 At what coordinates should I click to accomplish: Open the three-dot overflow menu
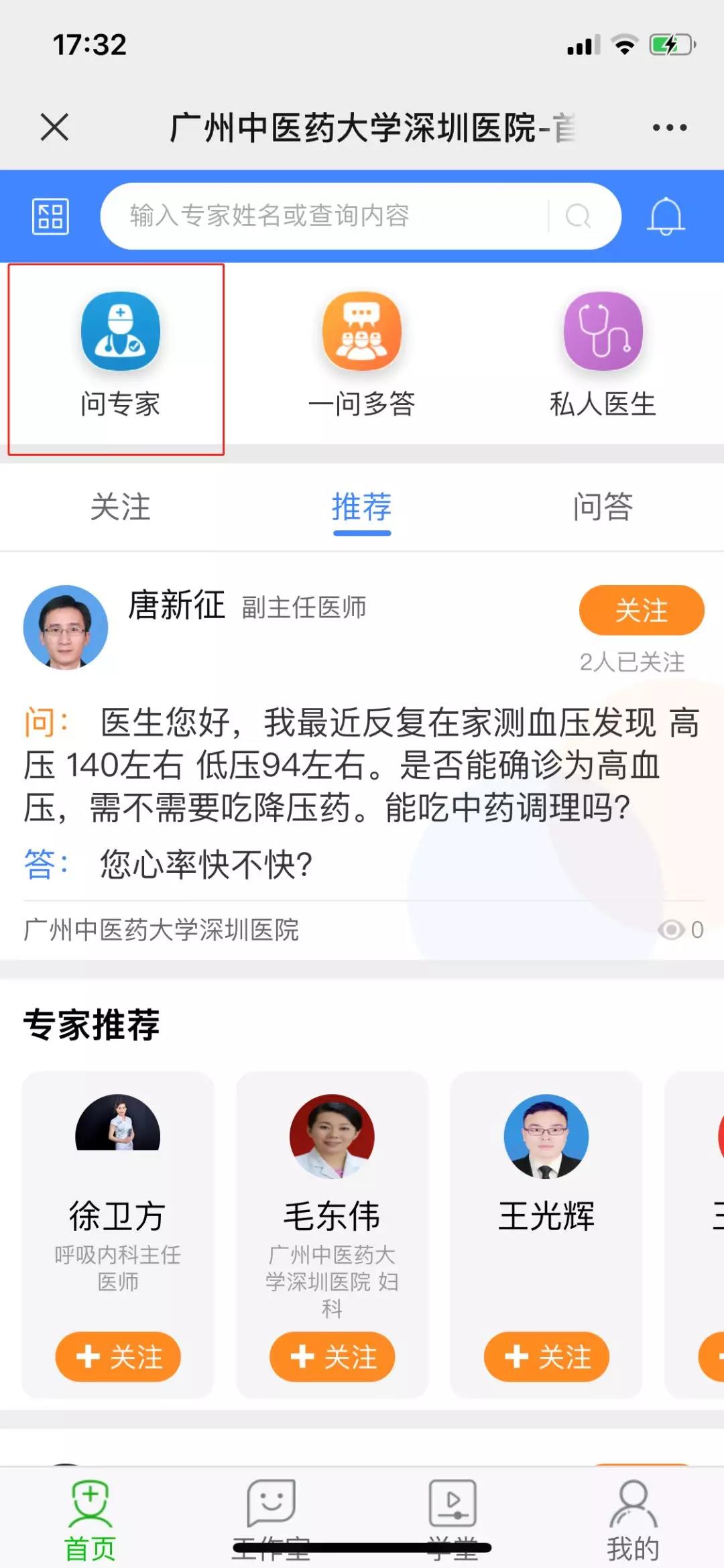pos(670,127)
